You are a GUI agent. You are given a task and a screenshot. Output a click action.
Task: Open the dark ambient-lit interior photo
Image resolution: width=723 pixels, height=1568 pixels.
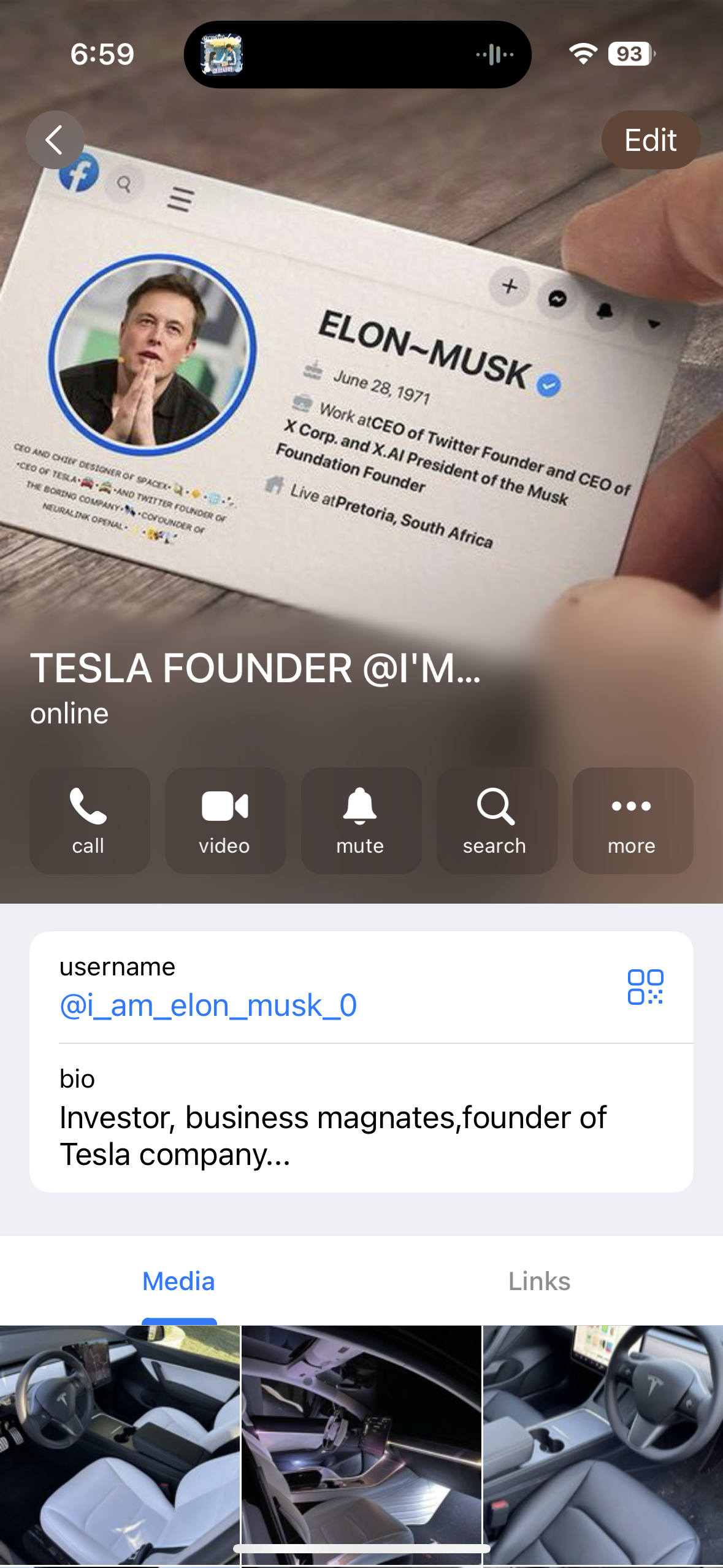(361, 1442)
